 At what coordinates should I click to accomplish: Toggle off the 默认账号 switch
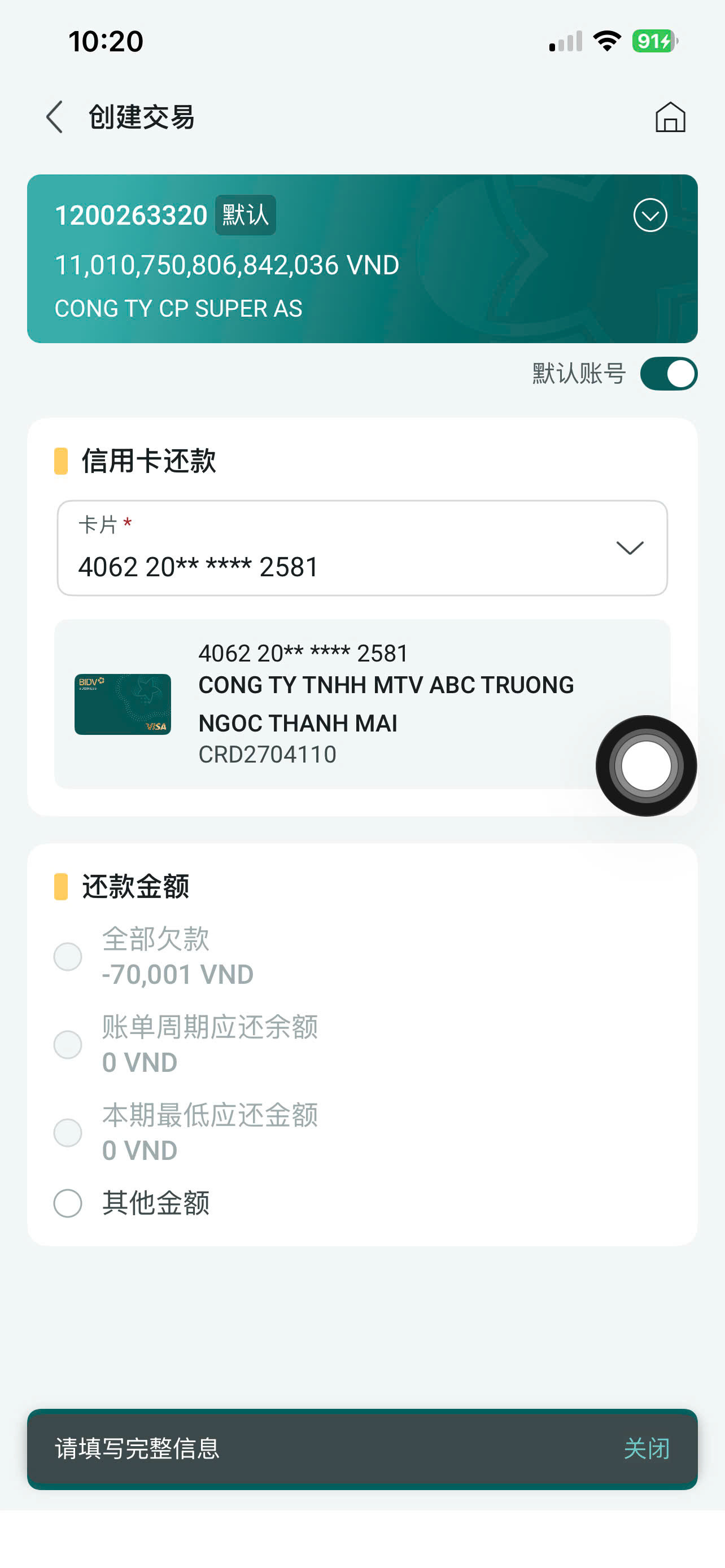tap(668, 373)
